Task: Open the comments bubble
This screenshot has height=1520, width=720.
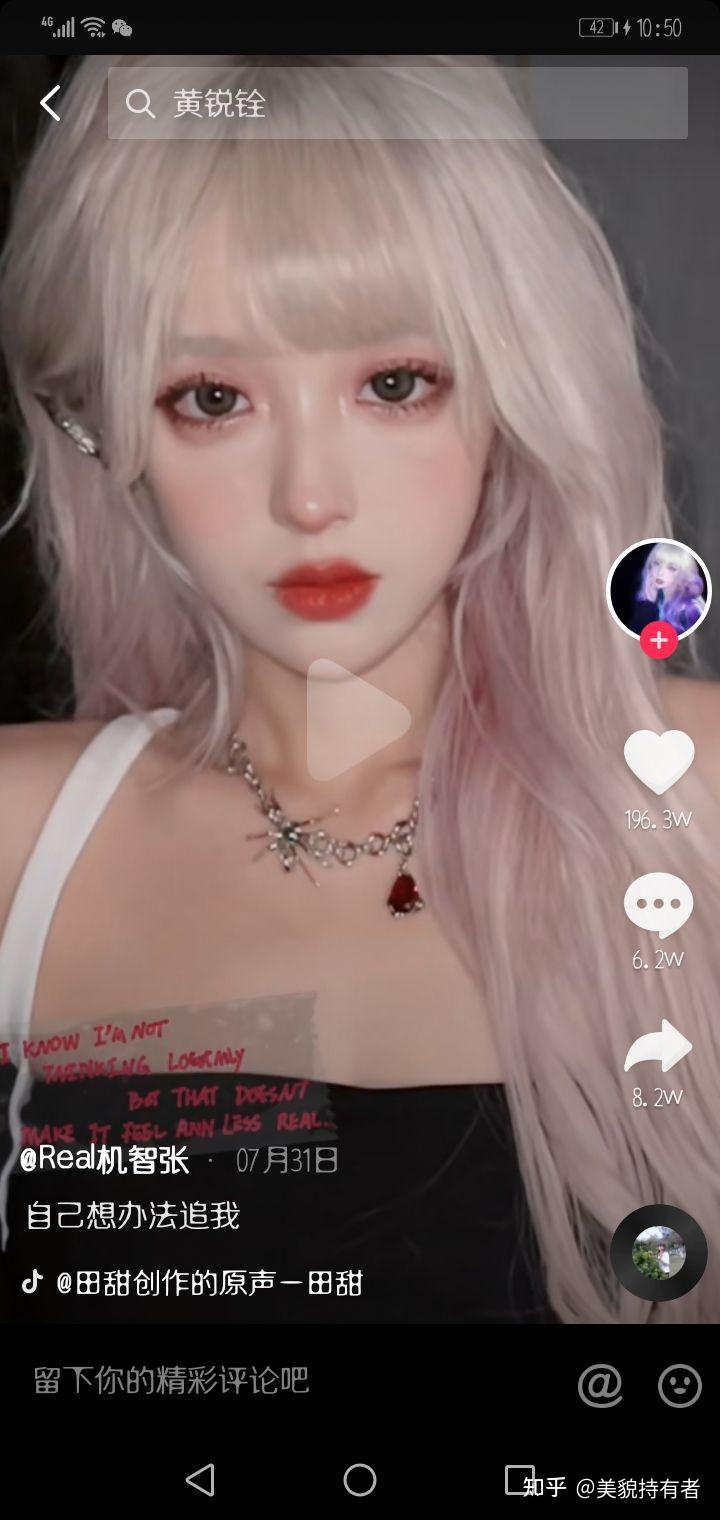Action: pos(658,903)
